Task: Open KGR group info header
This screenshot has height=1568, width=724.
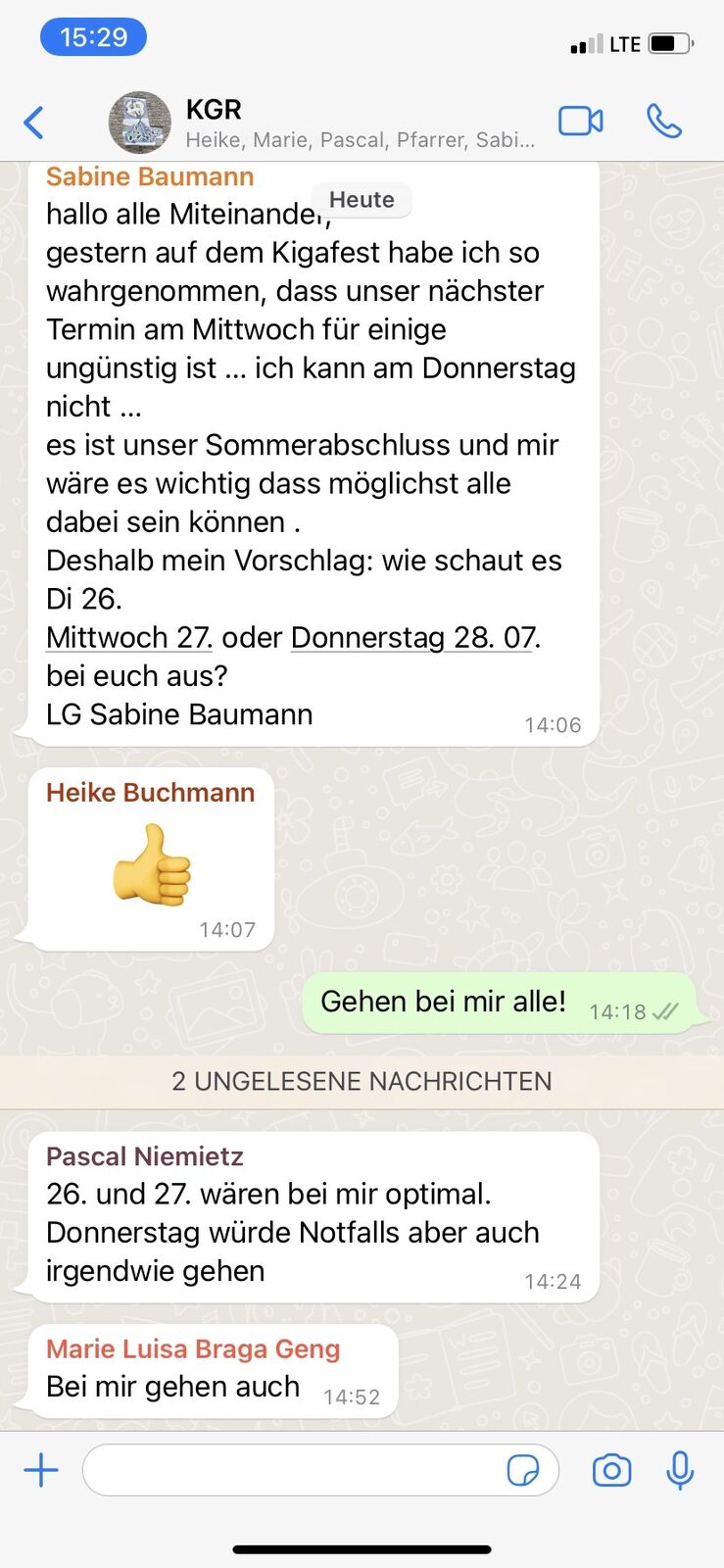Action: click(358, 123)
